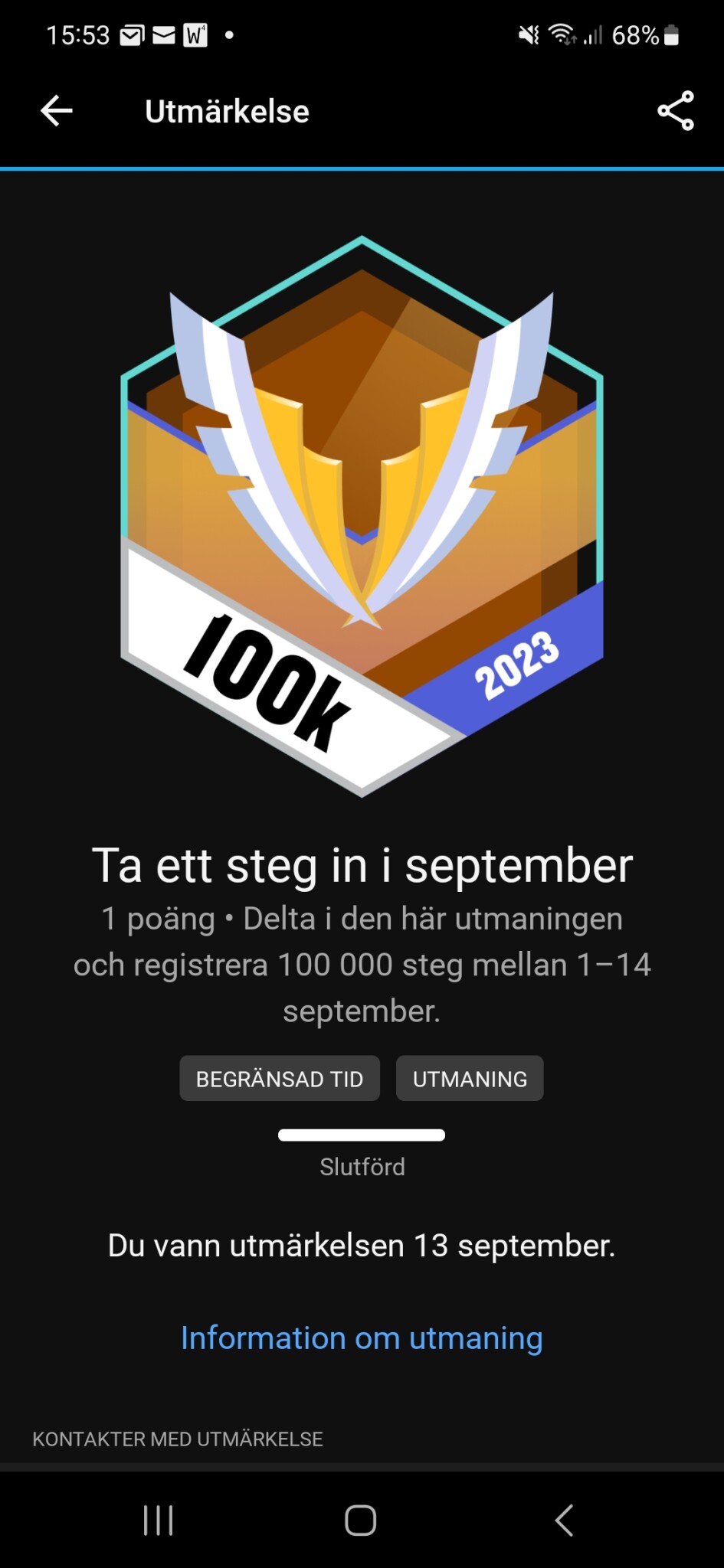Share this 100k badge

pos(675,111)
